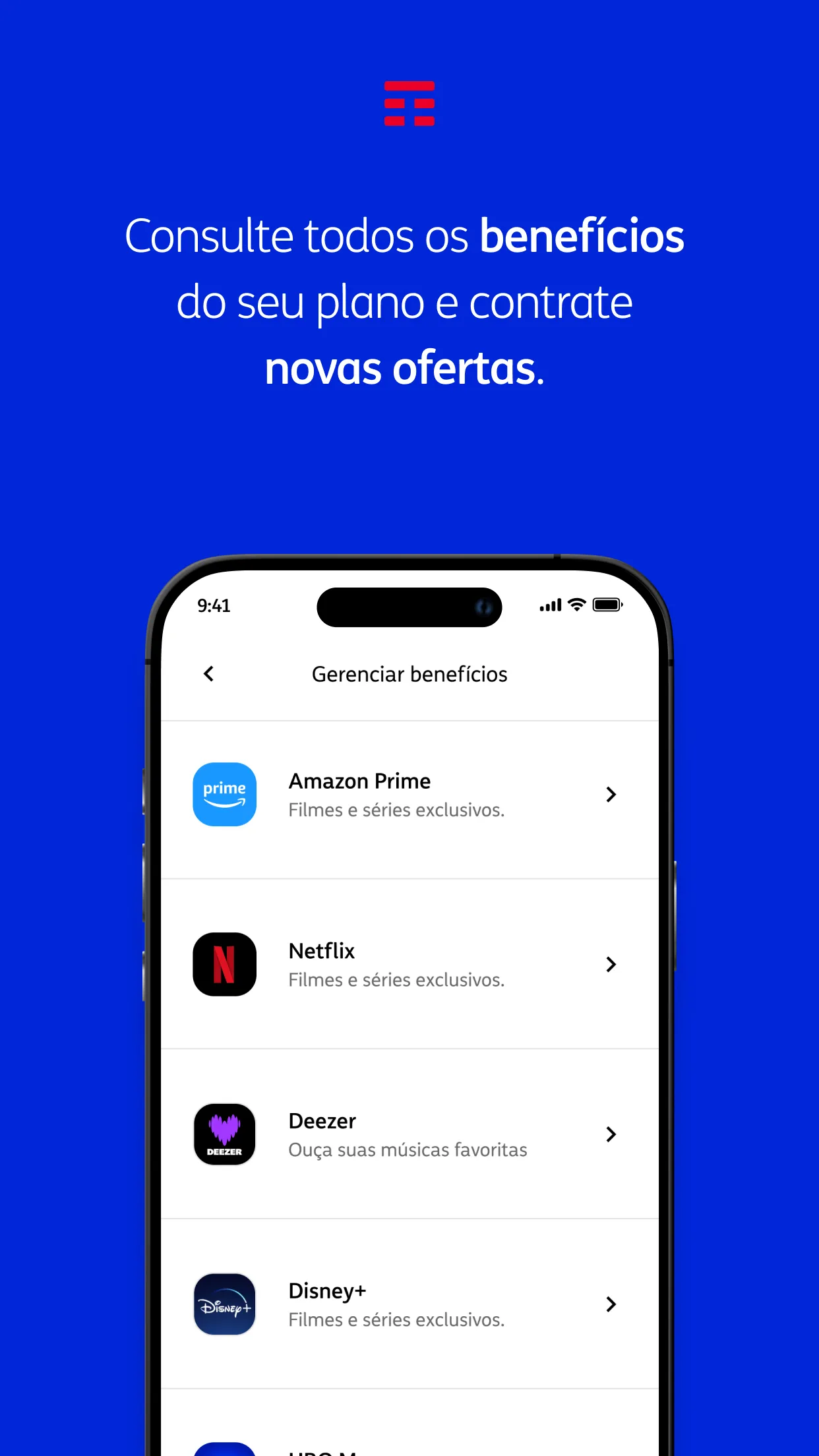Click the Gerenciar benefícios screen title
Image resolution: width=819 pixels, height=1456 pixels.
409,674
